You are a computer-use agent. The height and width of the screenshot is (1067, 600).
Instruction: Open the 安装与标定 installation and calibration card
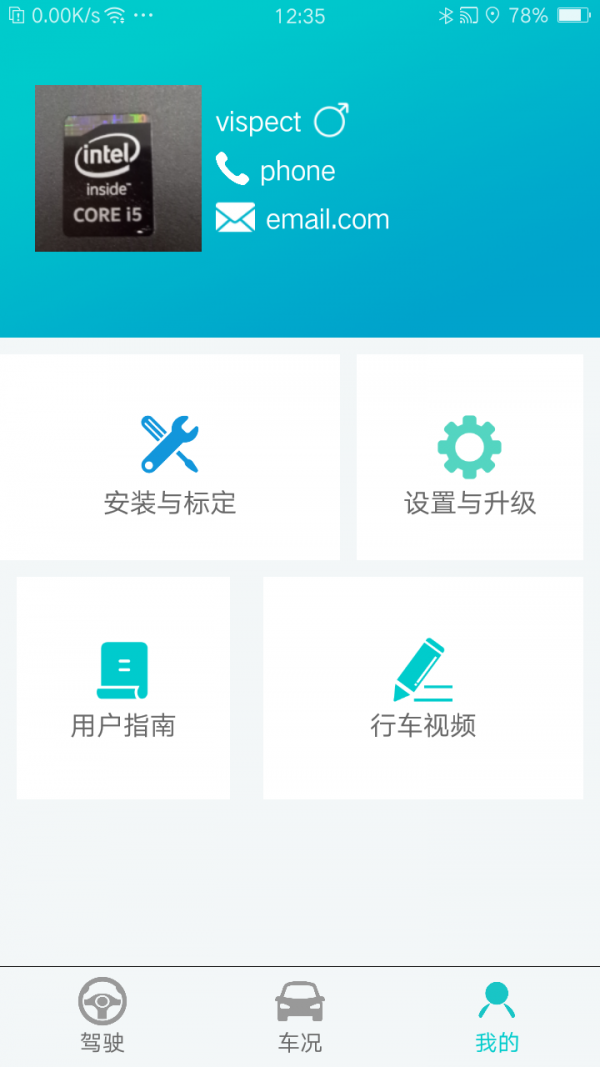pos(170,457)
